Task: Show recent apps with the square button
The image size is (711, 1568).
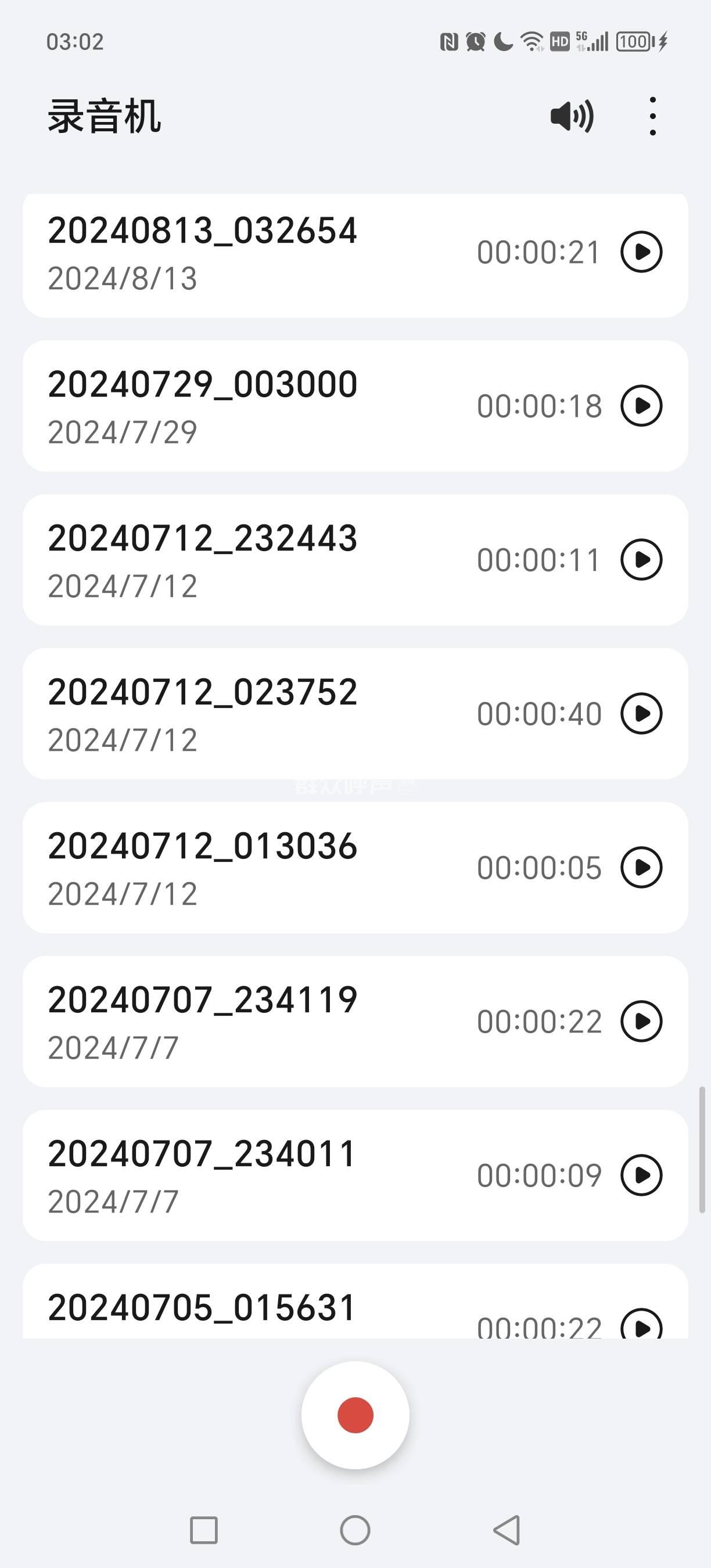Action: (x=204, y=1530)
